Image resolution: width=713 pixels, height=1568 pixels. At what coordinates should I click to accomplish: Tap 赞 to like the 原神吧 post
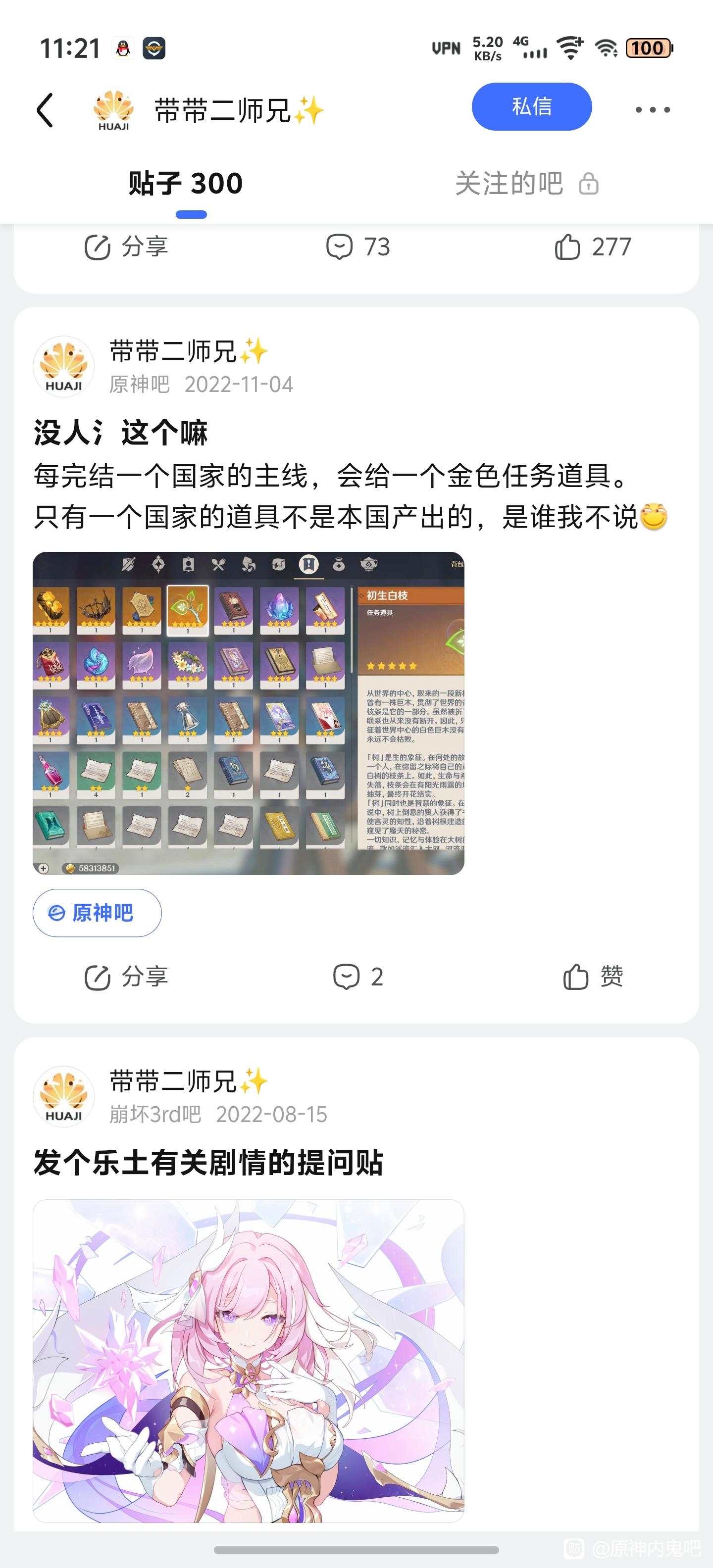point(593,977)
